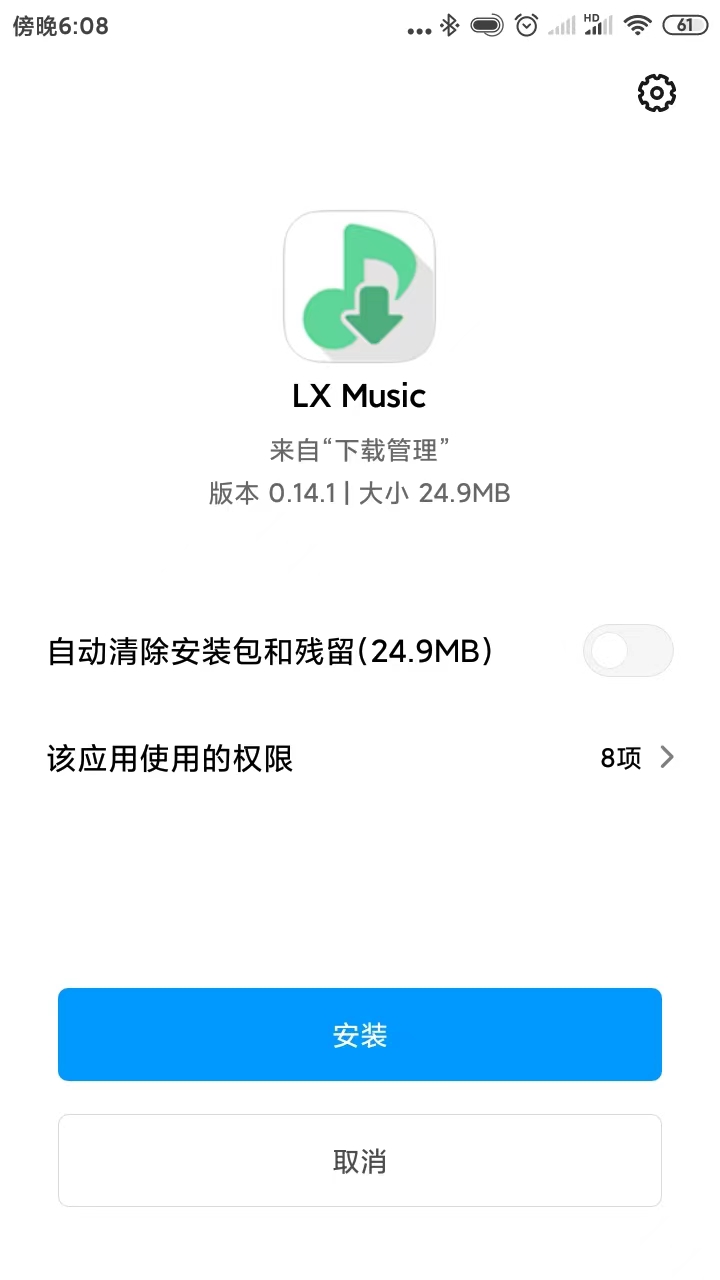Open the settings gear icon

point(657,93)
